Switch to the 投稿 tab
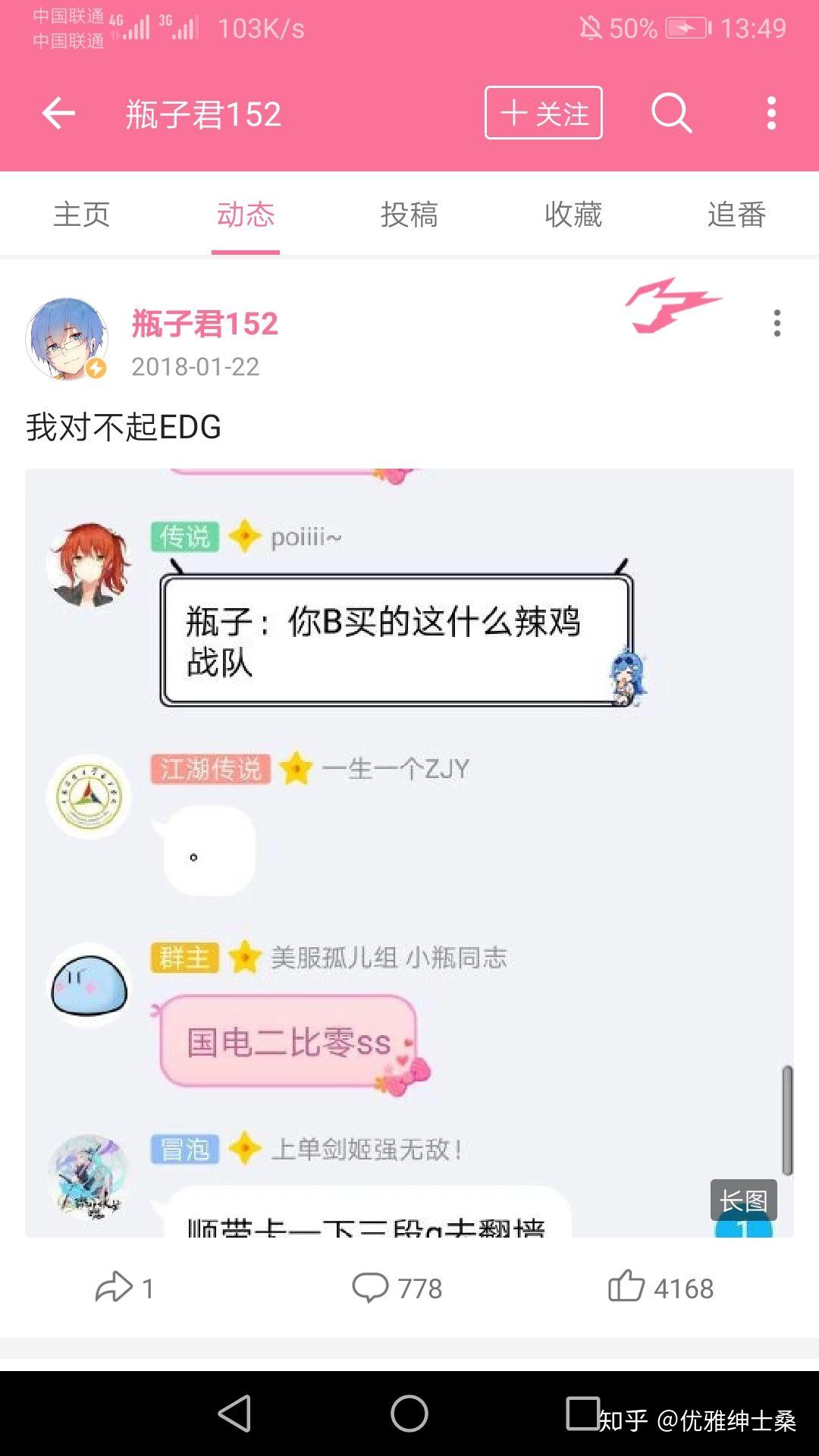 pos(409,215)
